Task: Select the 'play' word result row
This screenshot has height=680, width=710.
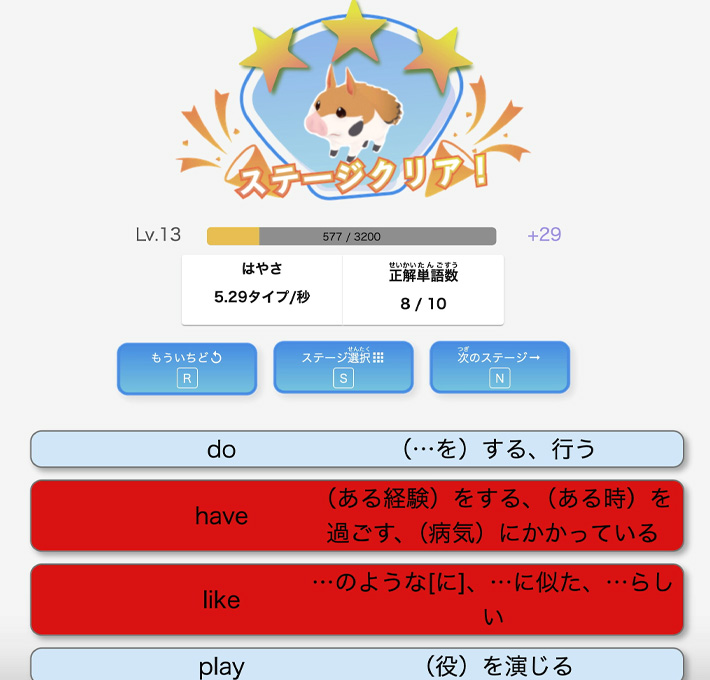Action: coord(357,664)
